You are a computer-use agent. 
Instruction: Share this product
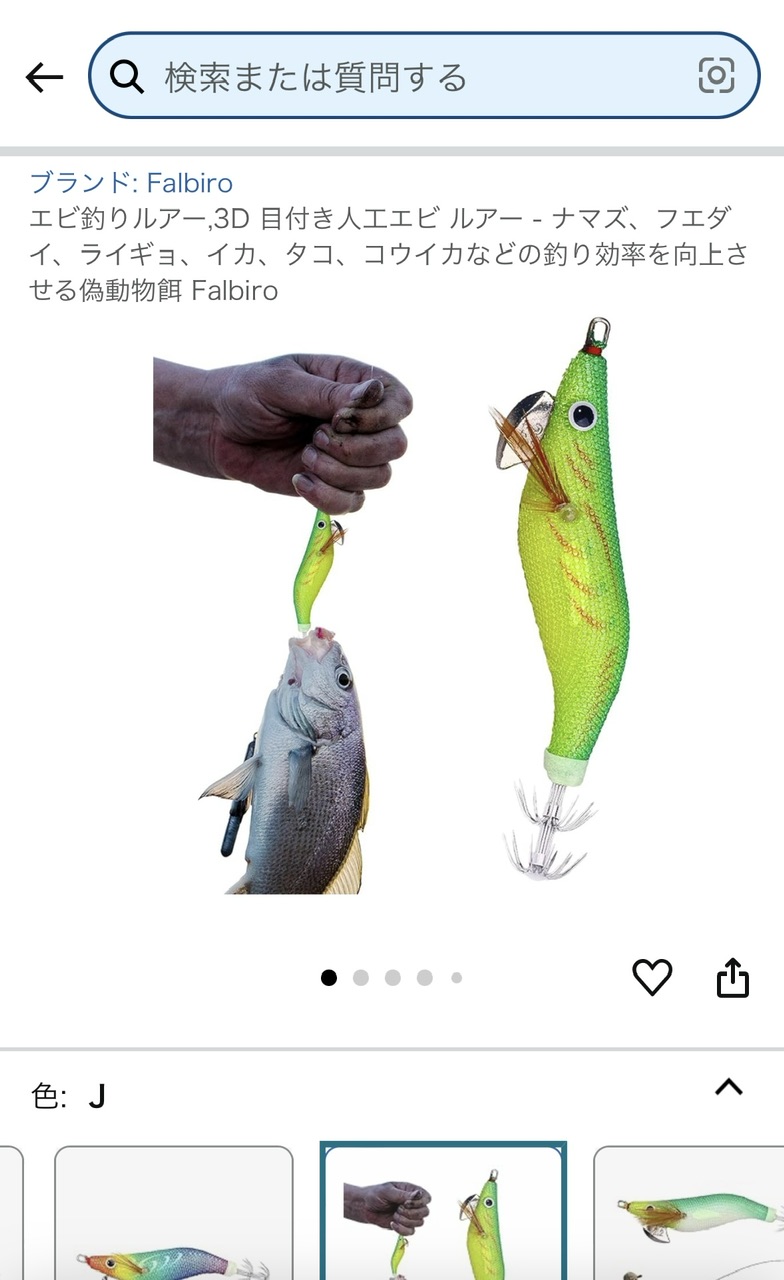click(x=732, y=977)
